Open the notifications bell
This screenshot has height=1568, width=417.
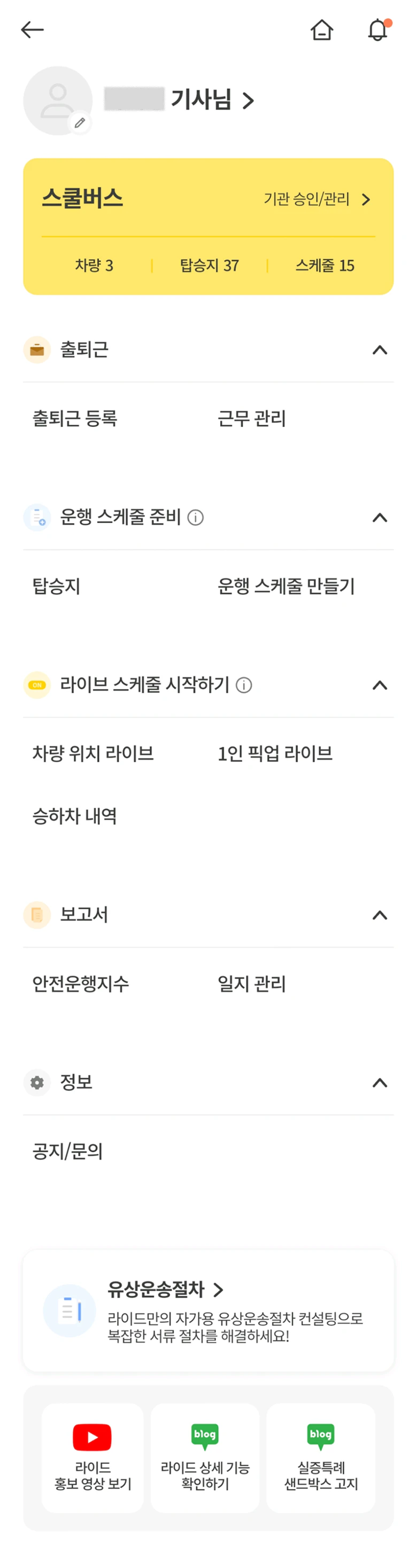[x=377, y=29]
